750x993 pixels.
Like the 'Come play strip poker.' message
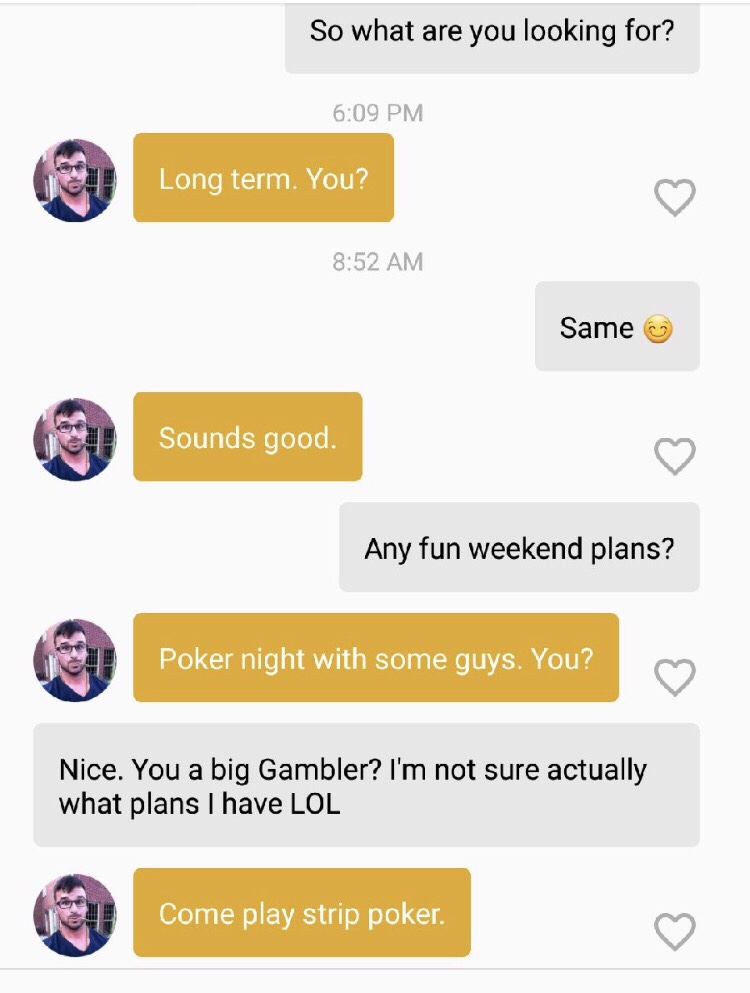pos(675,931)
